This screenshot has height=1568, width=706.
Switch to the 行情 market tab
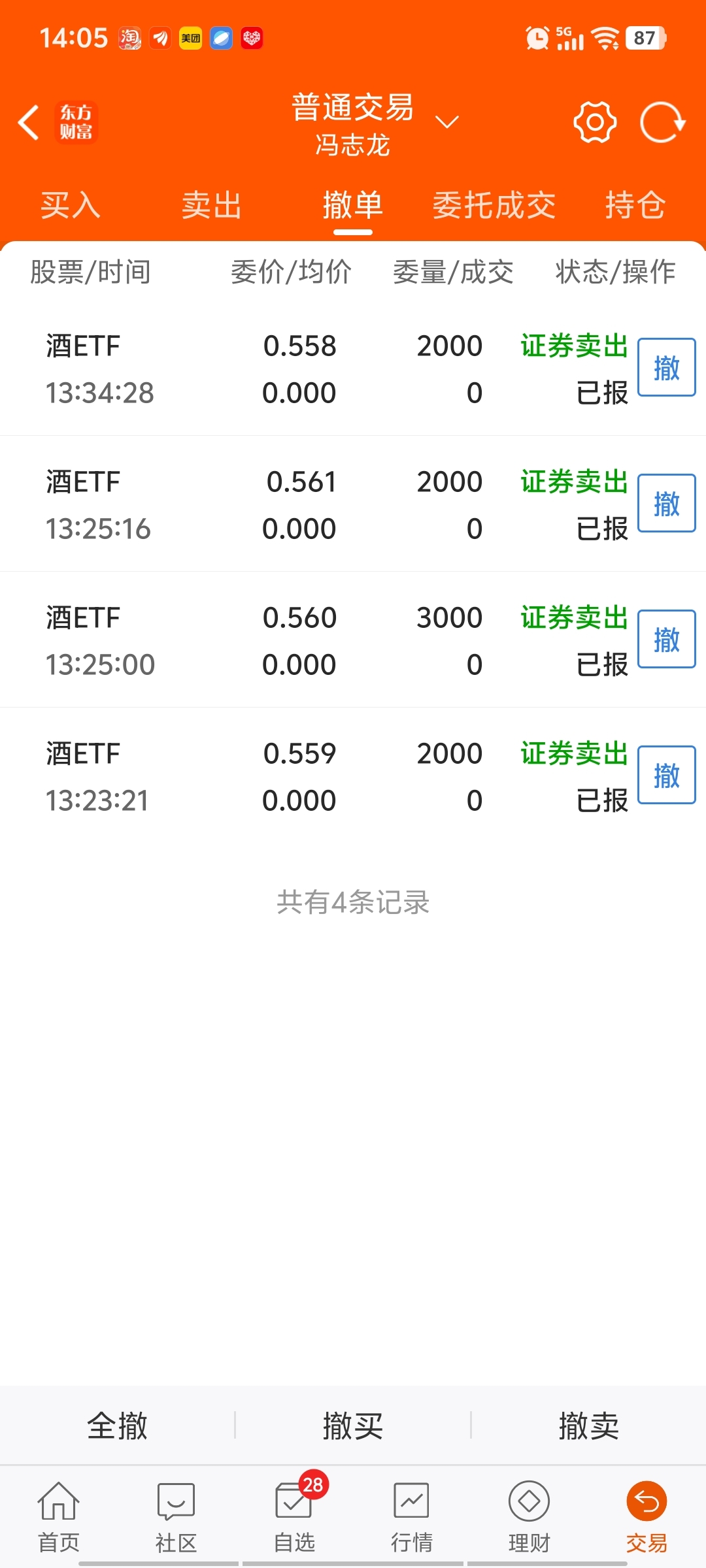412,1517
